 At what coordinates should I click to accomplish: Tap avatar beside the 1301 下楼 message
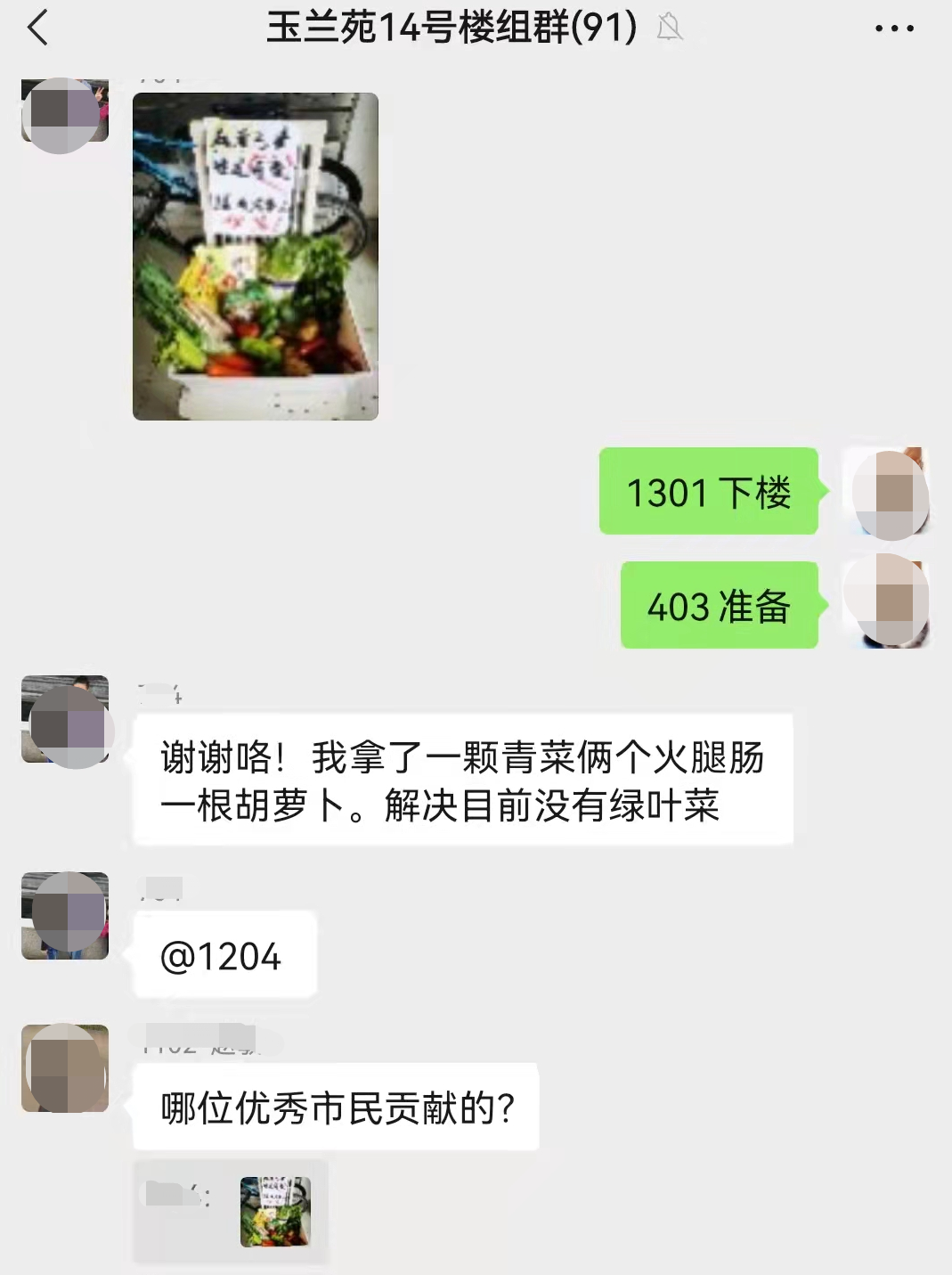coord(886,492)
